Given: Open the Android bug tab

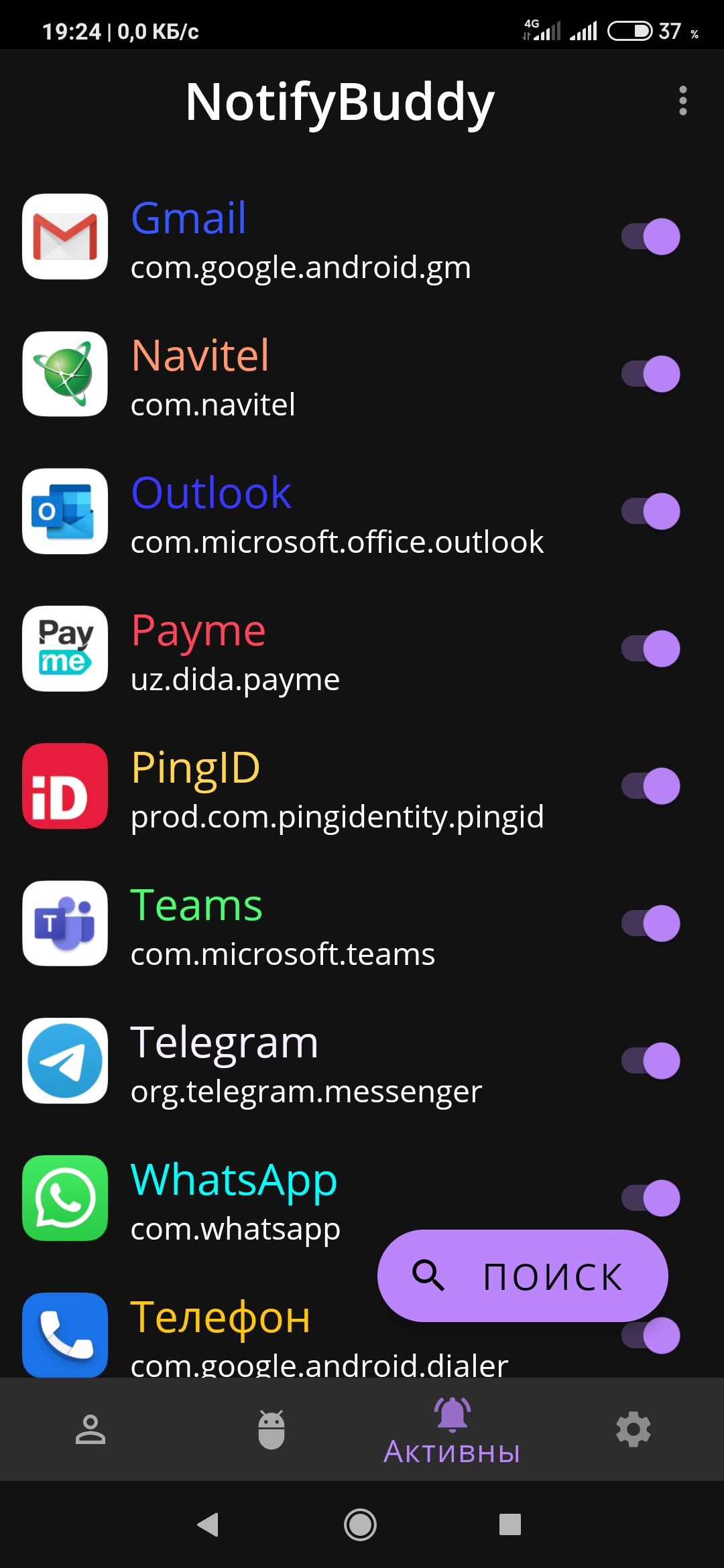Looking at the screenshot, I should click(x=271, y=1429).
